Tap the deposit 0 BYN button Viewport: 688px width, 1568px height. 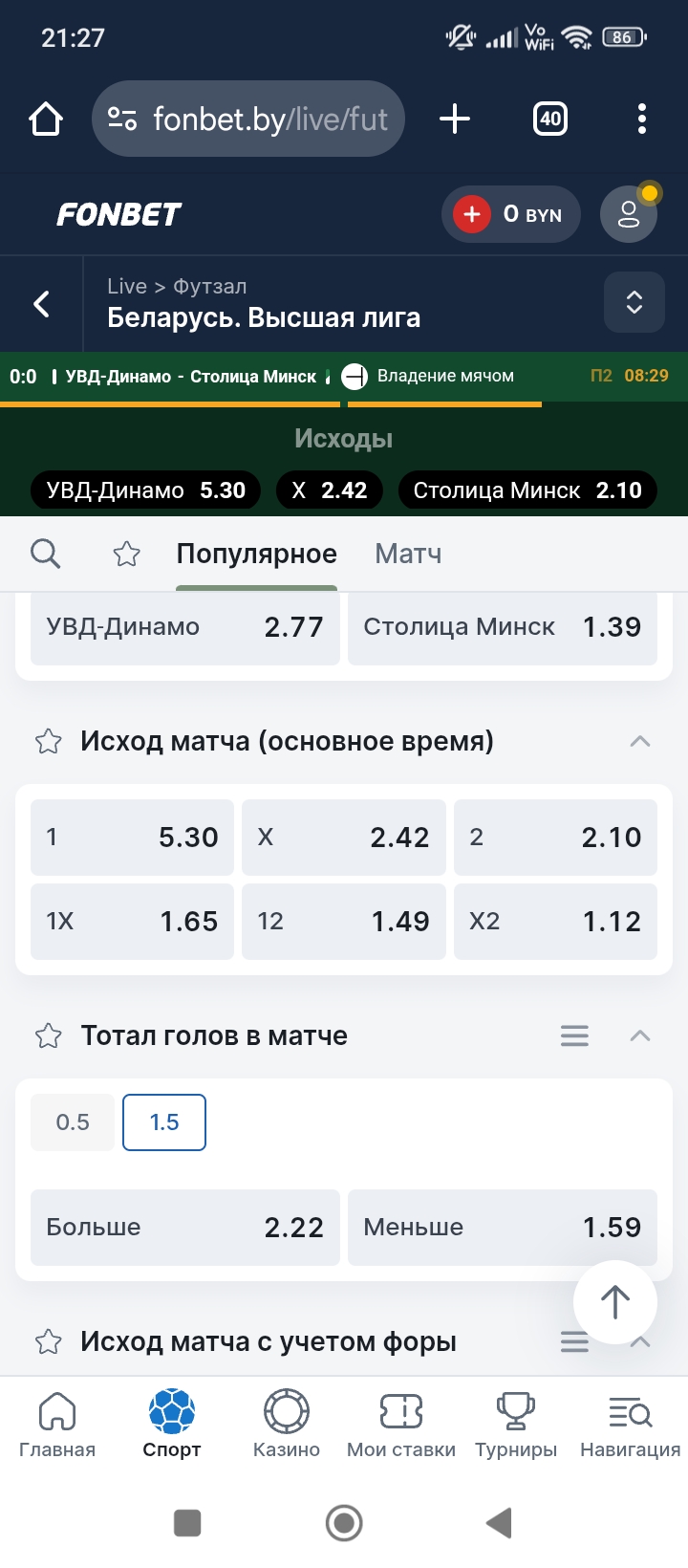(x=510, y=214)
